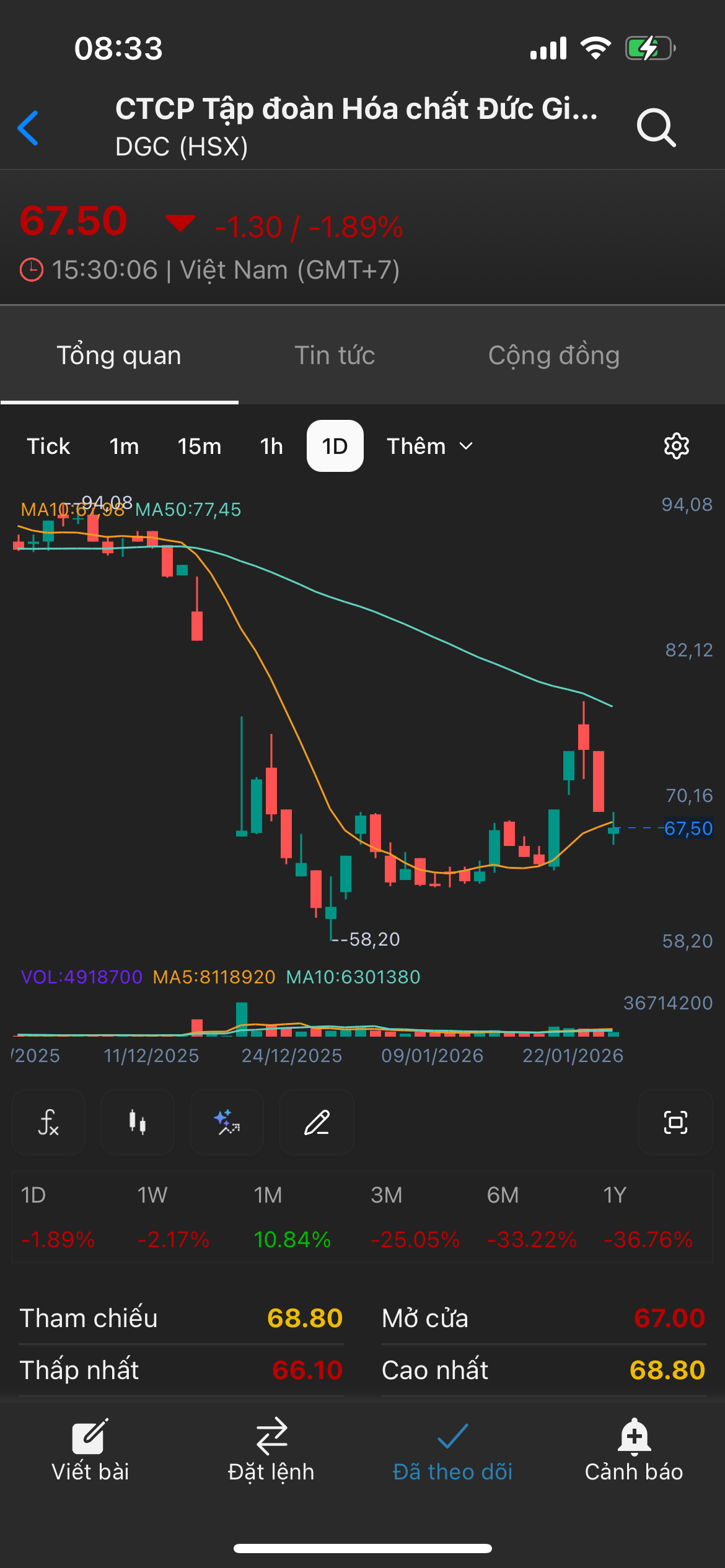The width and height of the screenshot is (725, 1568).
Task: Open the search magnifier icon
Action: coord(656,128)
